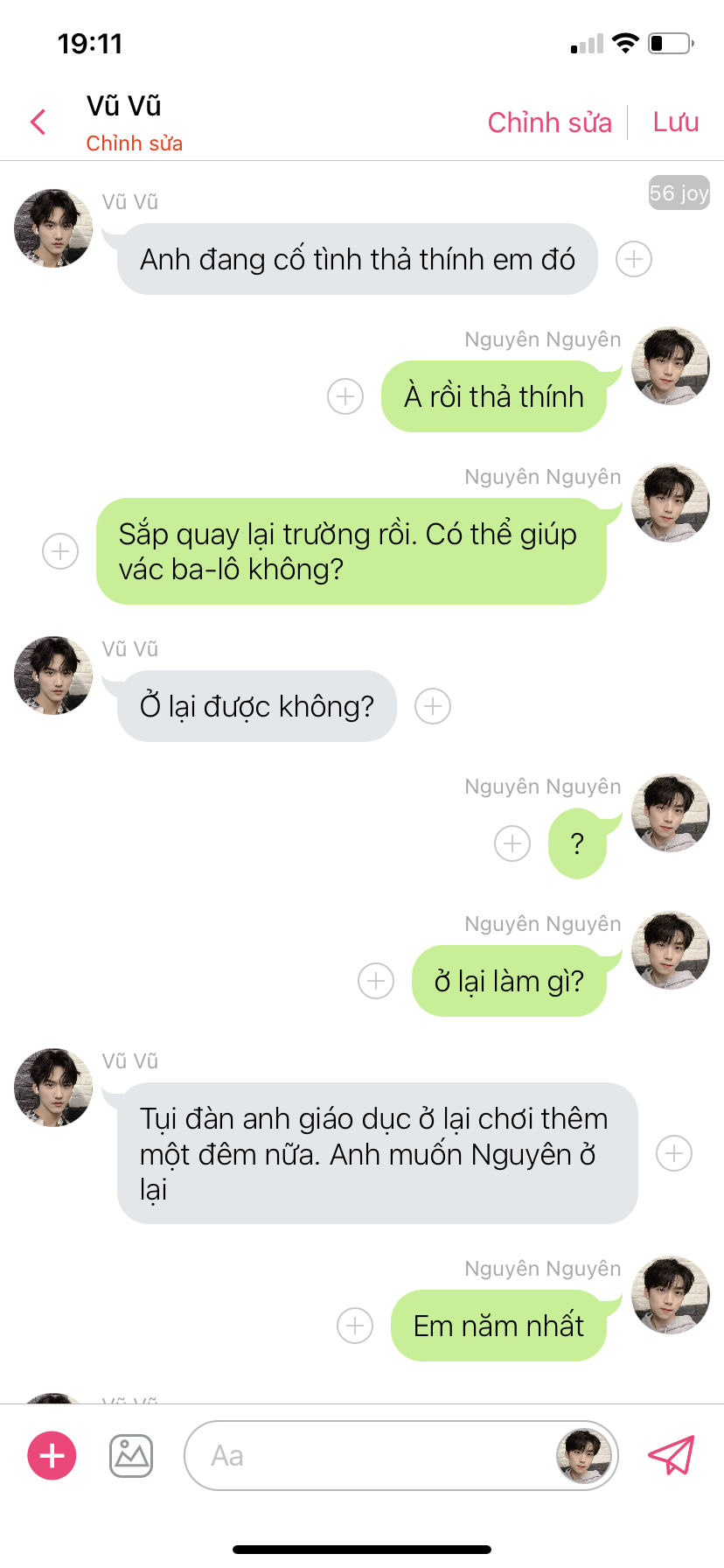Tap plus beside "Em năm nhất"
Screen dimensions: 724x1568
pos(355,1326)
